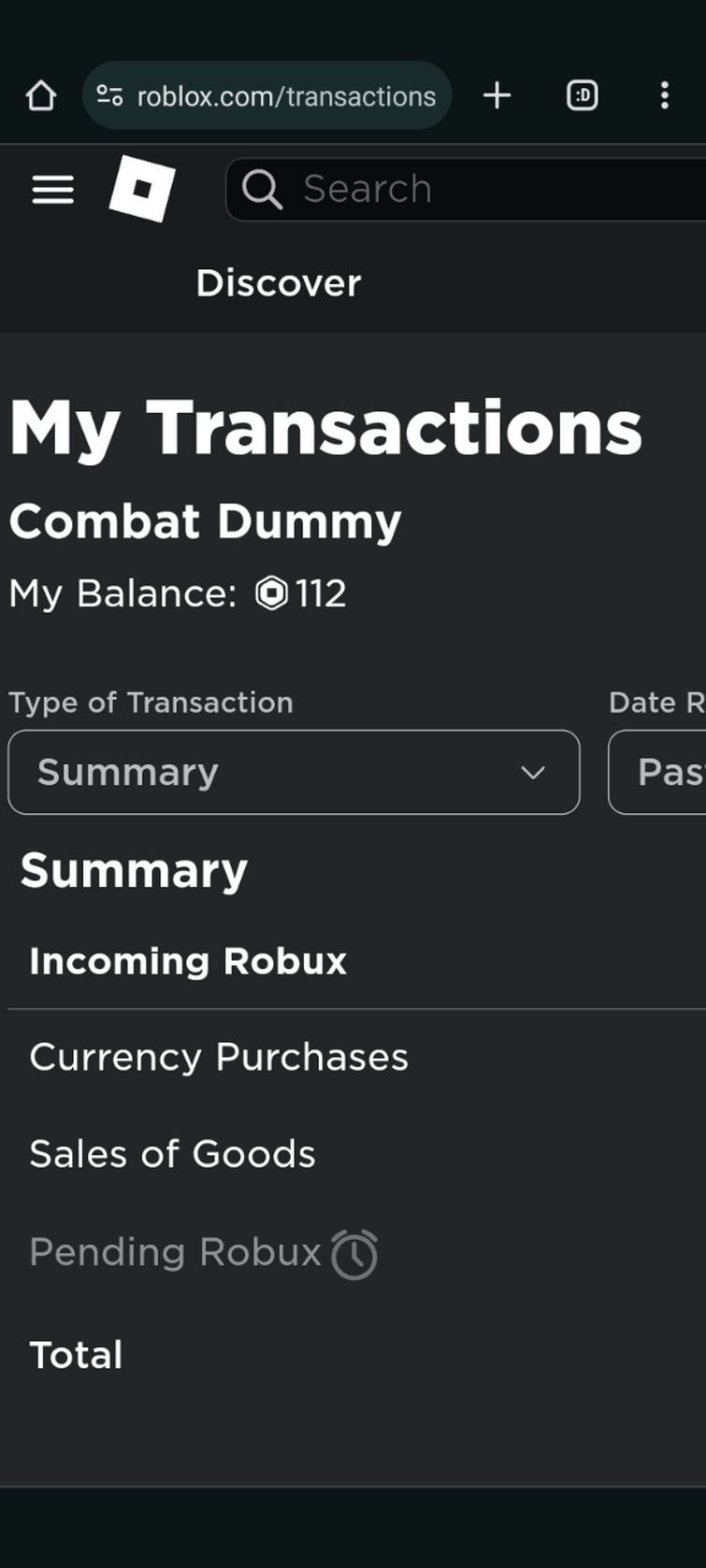Open the tab switcher

[583, 95]
